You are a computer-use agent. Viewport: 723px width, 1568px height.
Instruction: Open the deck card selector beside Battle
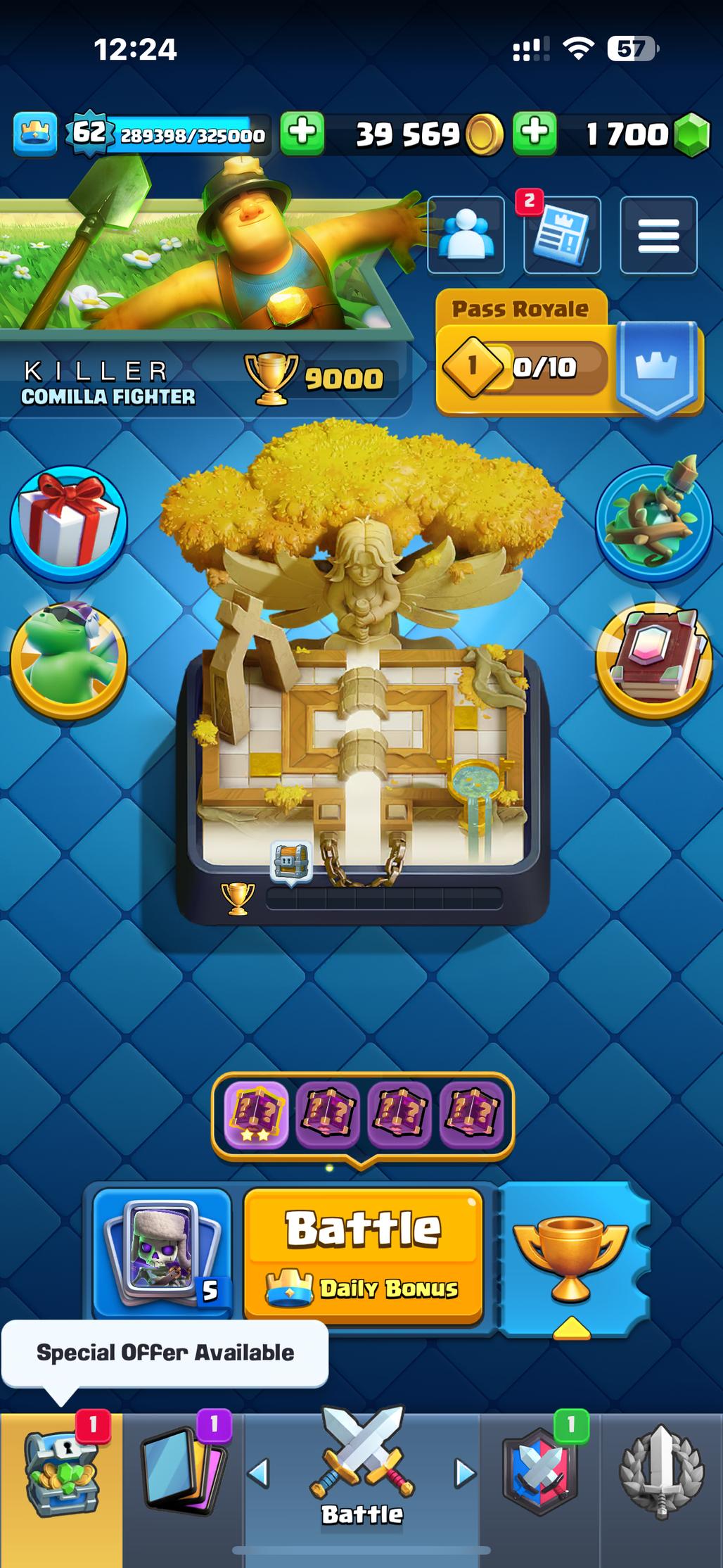[x=162, y=1254]
